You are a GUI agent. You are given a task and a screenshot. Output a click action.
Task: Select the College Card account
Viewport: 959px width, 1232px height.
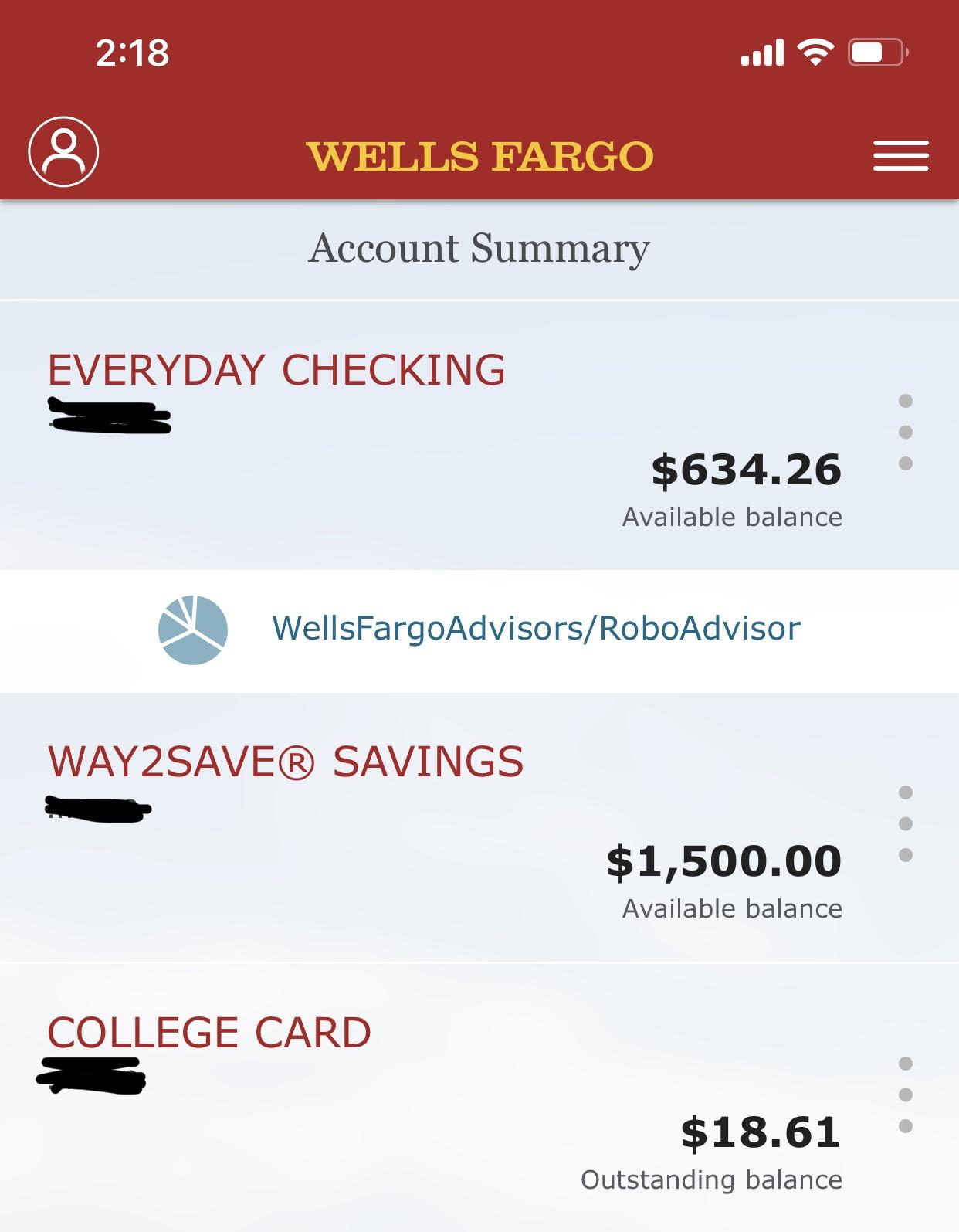(209, 1033)
